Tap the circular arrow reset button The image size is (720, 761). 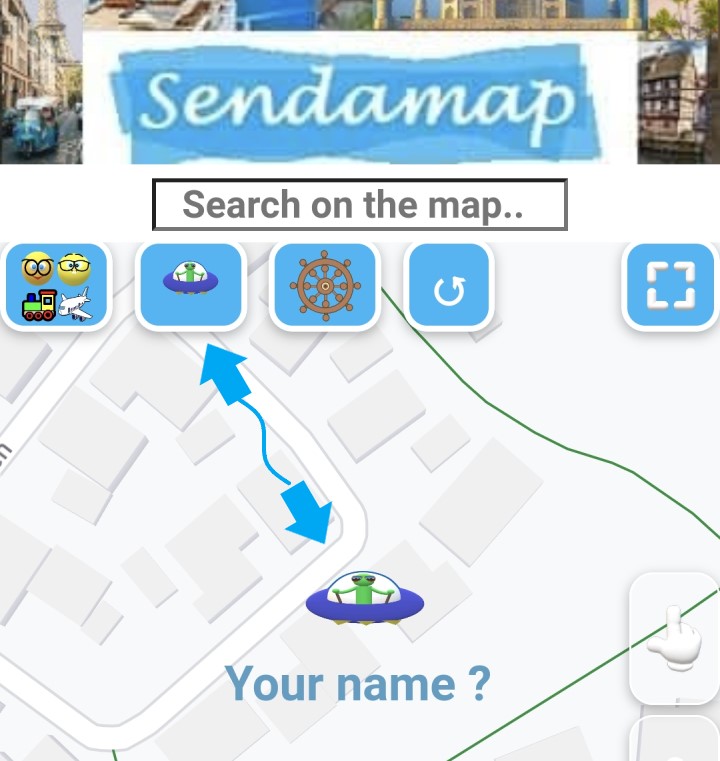click(x=449, y=287)
